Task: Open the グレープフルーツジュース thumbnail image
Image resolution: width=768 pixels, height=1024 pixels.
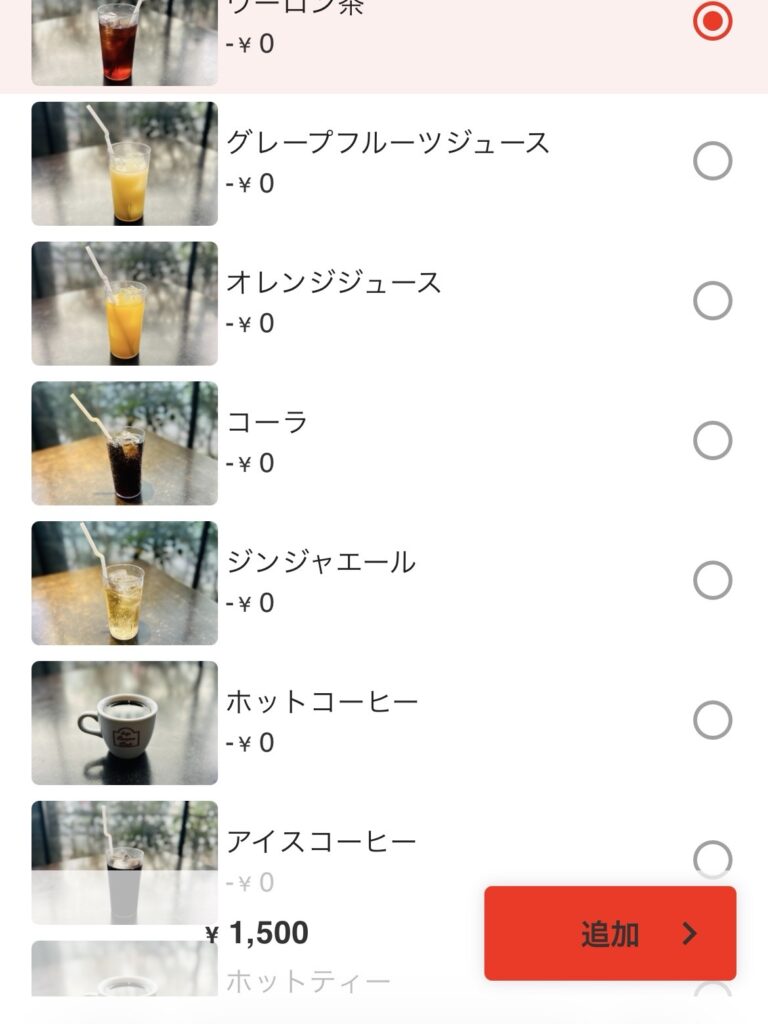Action: tap(122, 164)
